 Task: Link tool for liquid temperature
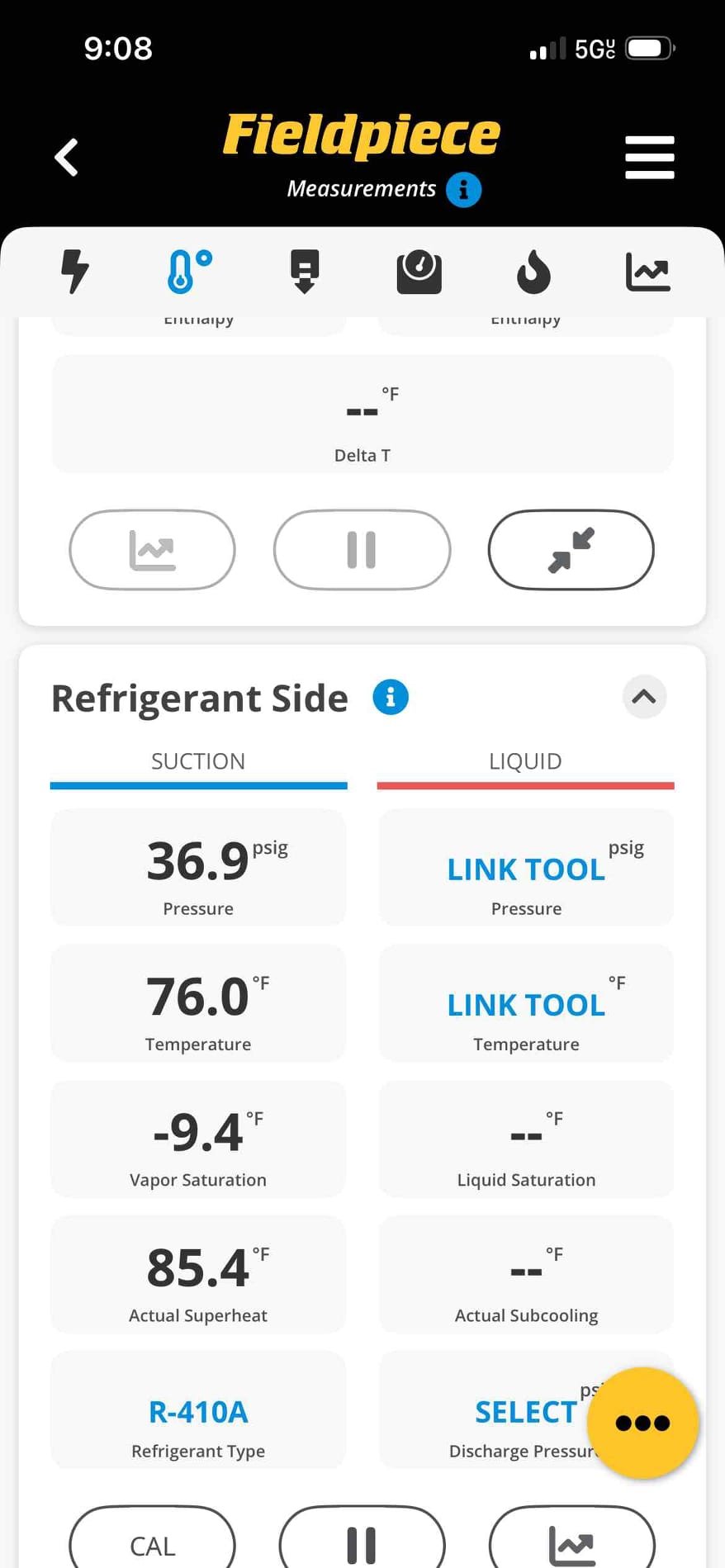526,1003
